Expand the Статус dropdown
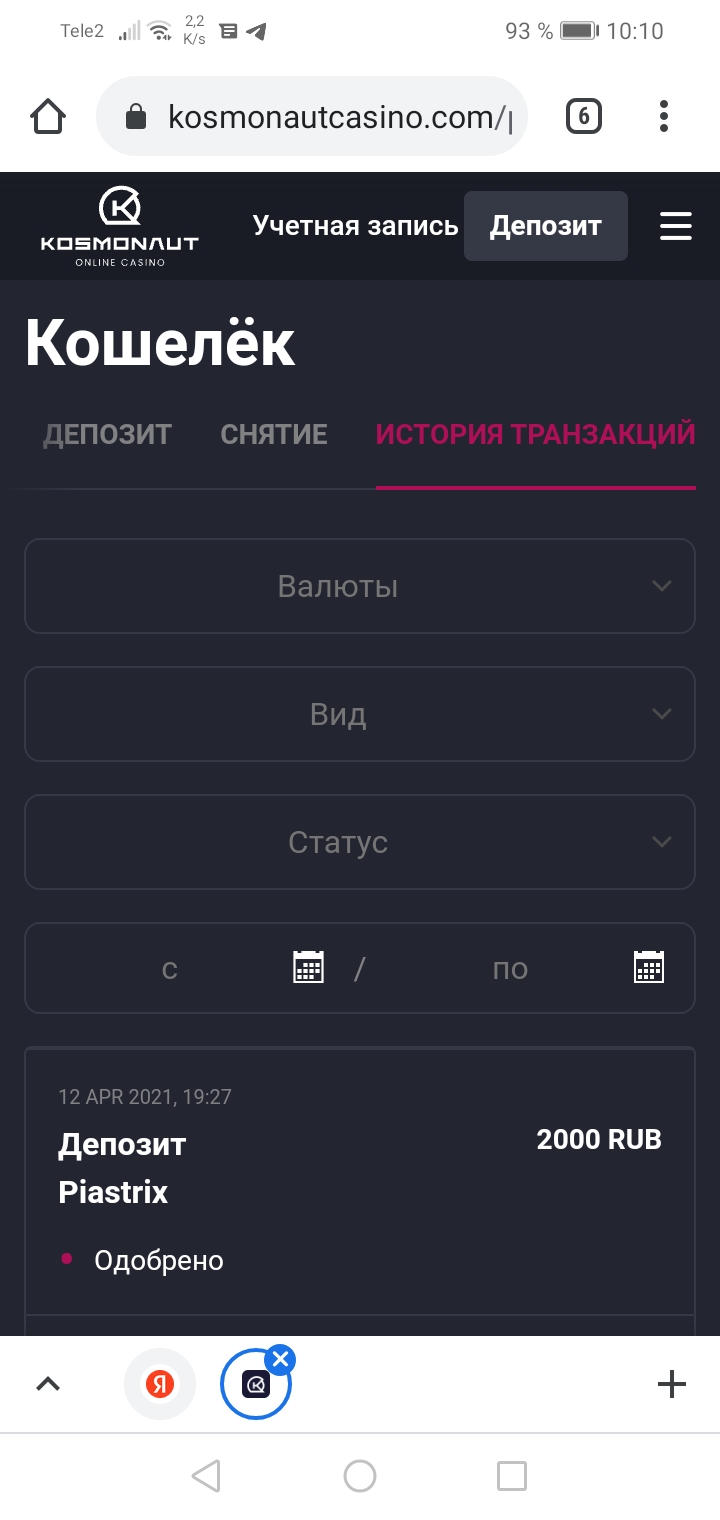This screenshot has width=720, height=1520. (360, 842)
